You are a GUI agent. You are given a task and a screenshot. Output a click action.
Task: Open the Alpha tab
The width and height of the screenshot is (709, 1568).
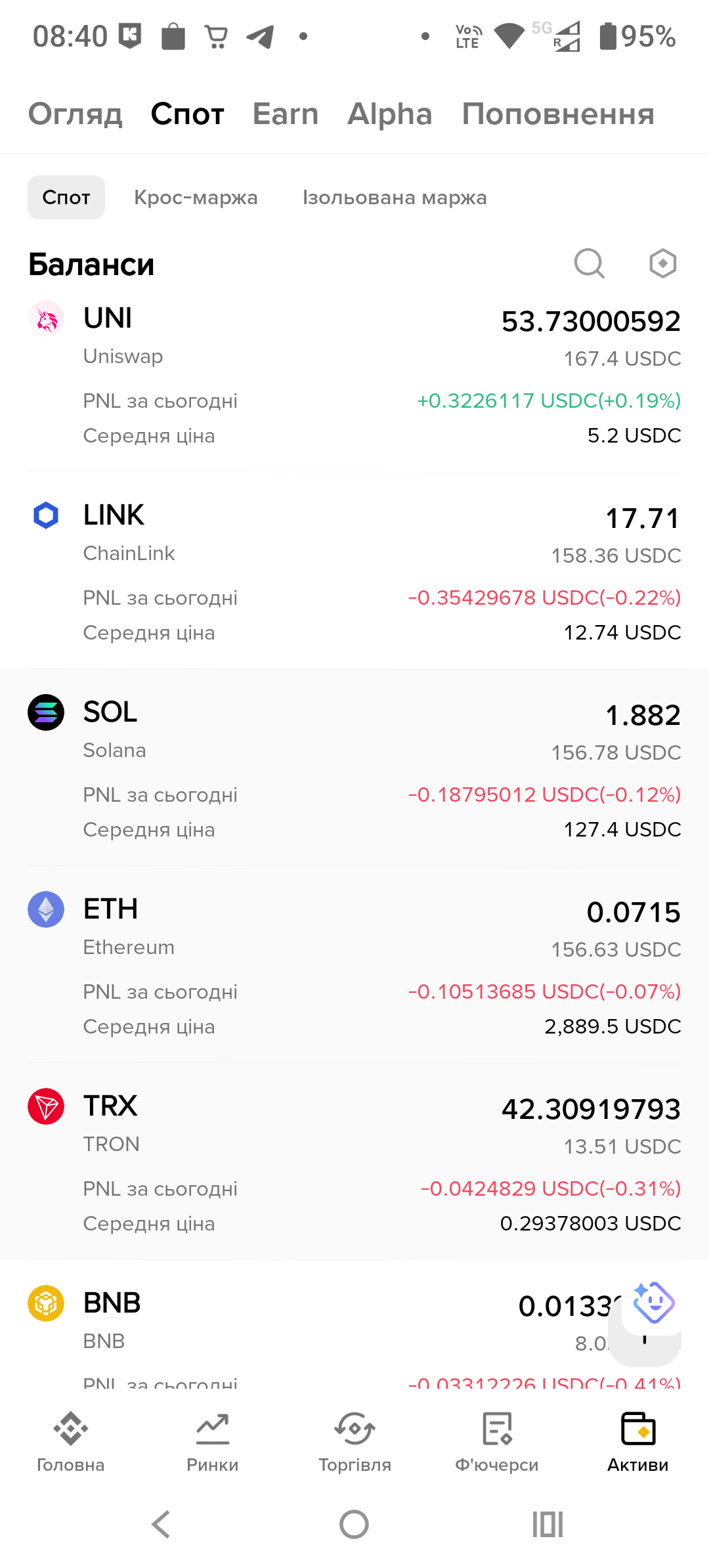point(390,114)
